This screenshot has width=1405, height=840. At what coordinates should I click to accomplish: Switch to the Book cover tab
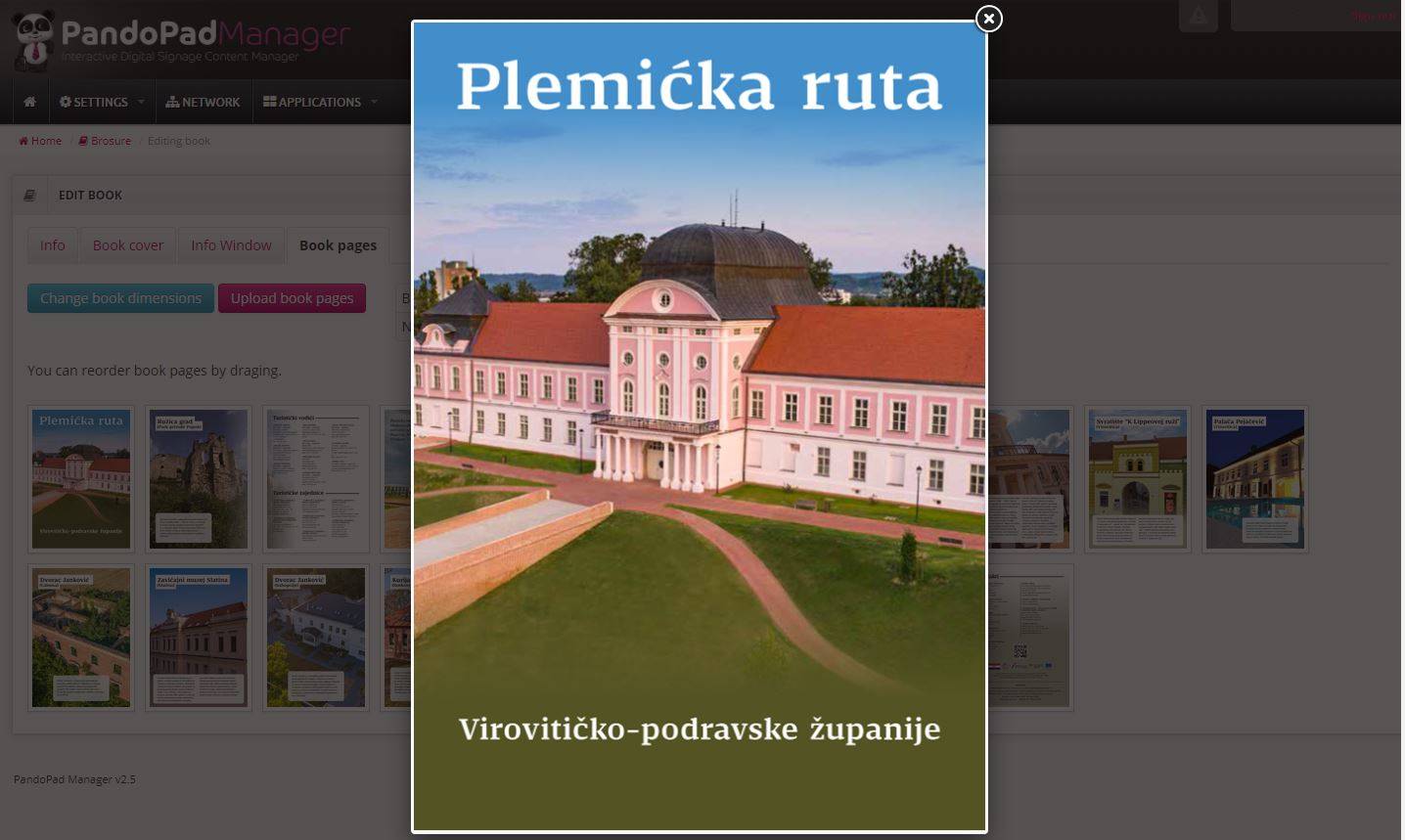click(x=128, y=245)
